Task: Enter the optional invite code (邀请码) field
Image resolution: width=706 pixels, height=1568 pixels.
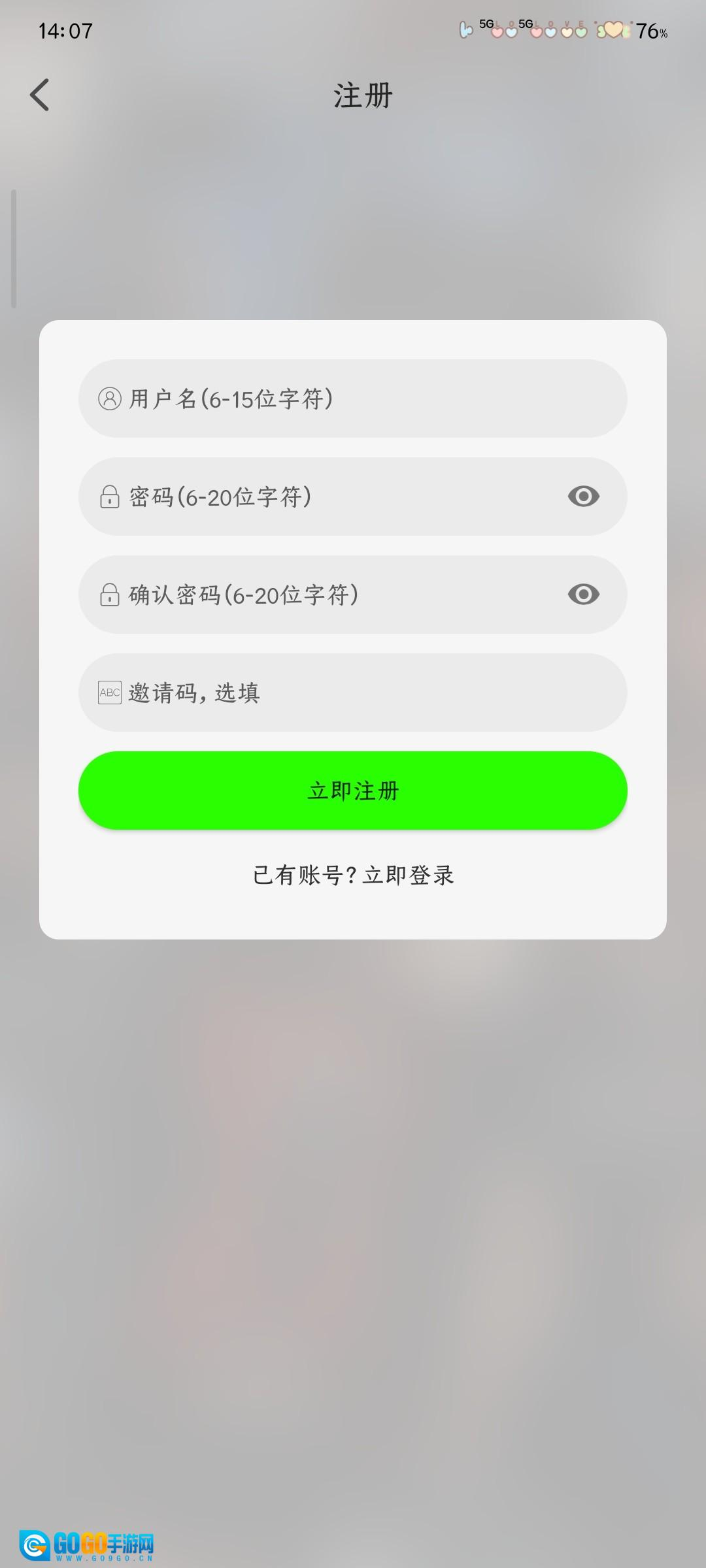Action: (x=353, y=693)
